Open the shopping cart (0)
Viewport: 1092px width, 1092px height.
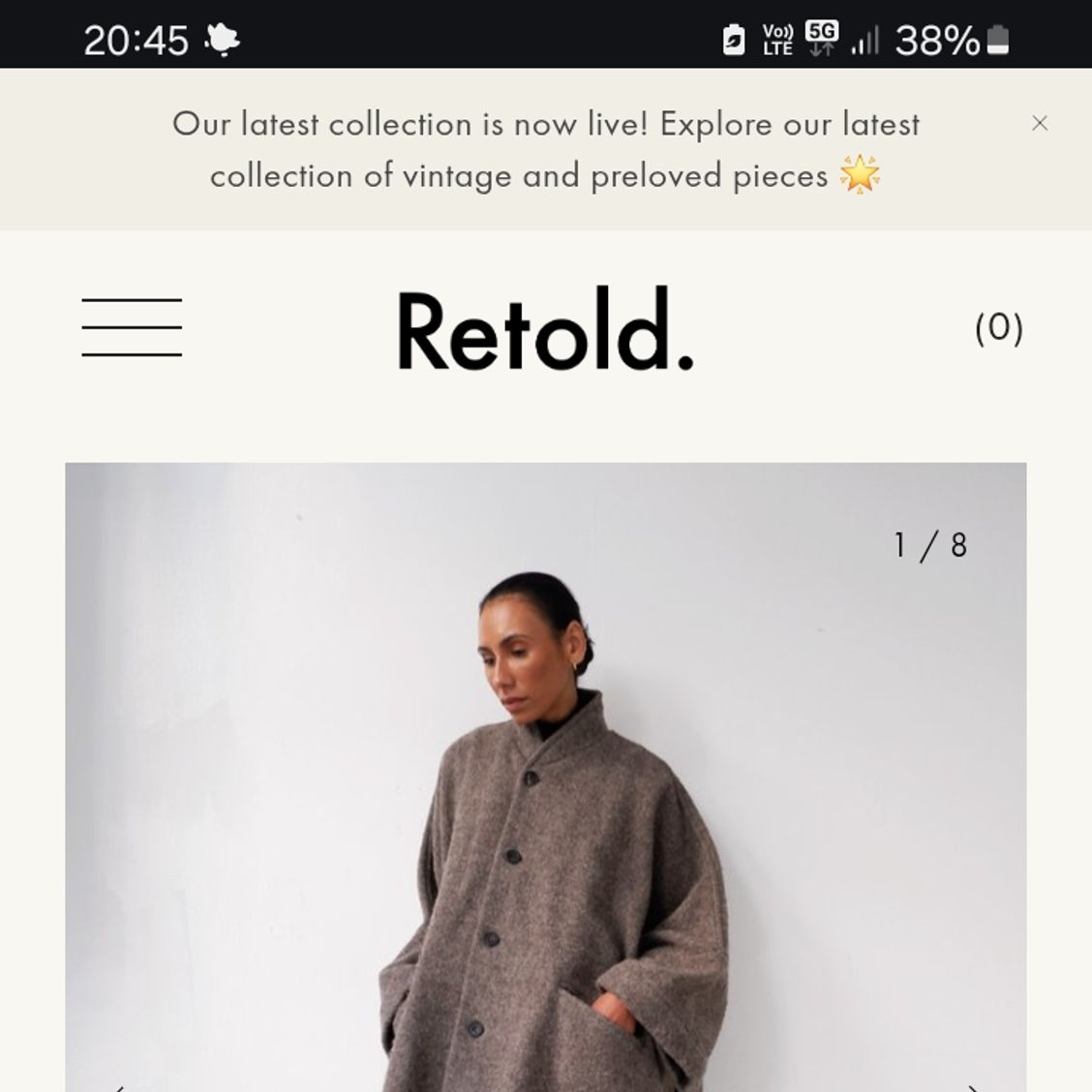998,328
